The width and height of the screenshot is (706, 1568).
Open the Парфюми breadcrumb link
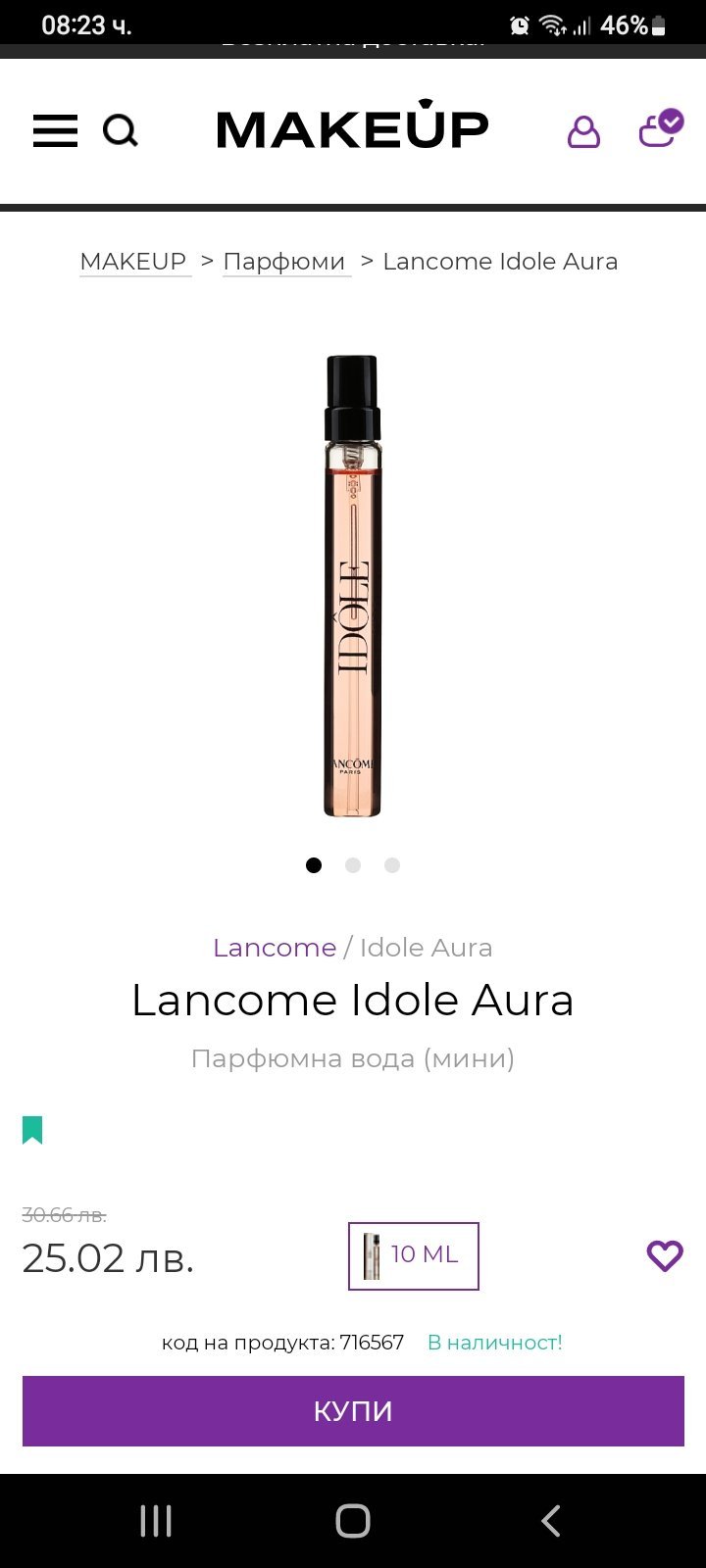click(x=284, y=262)
